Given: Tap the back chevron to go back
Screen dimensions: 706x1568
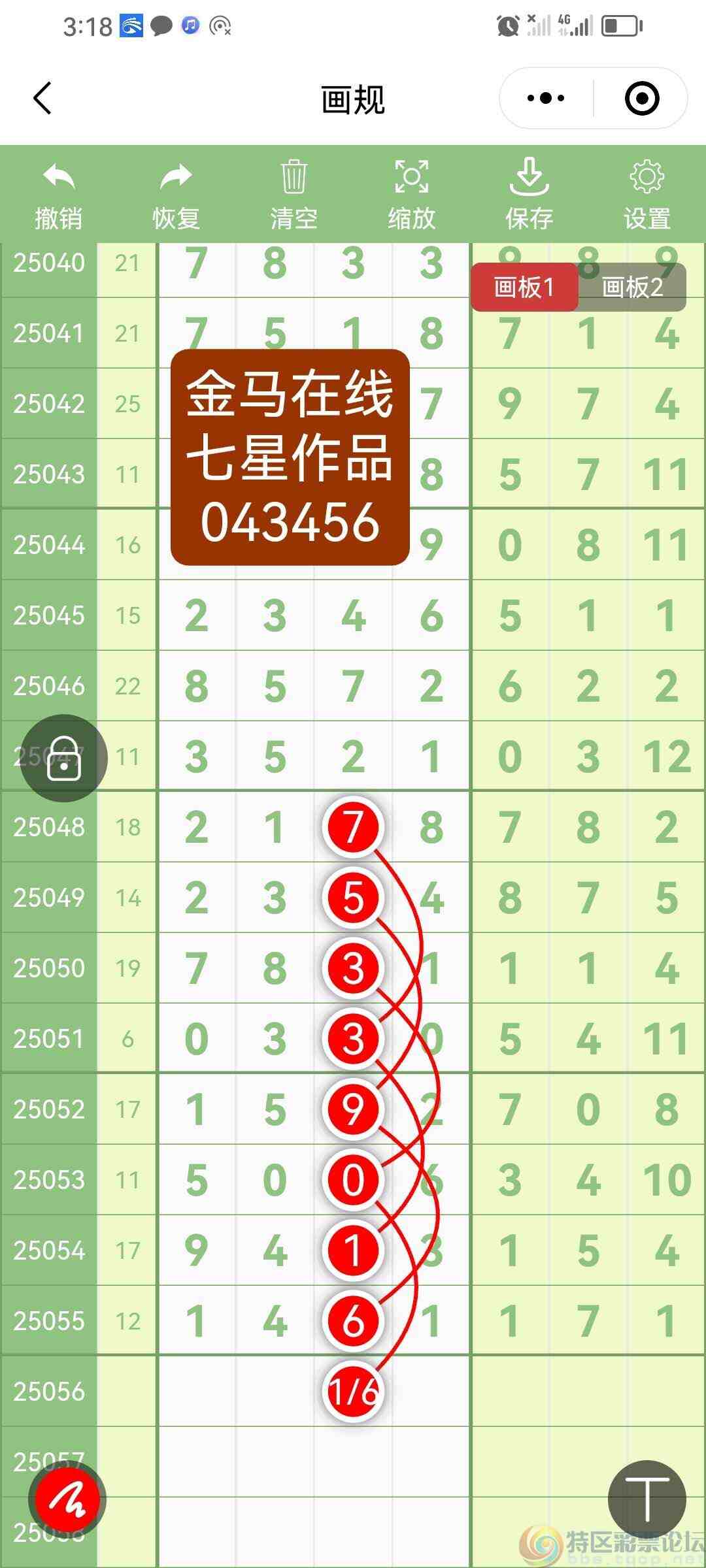Looking at the screenshot, I should coord(41,98).
